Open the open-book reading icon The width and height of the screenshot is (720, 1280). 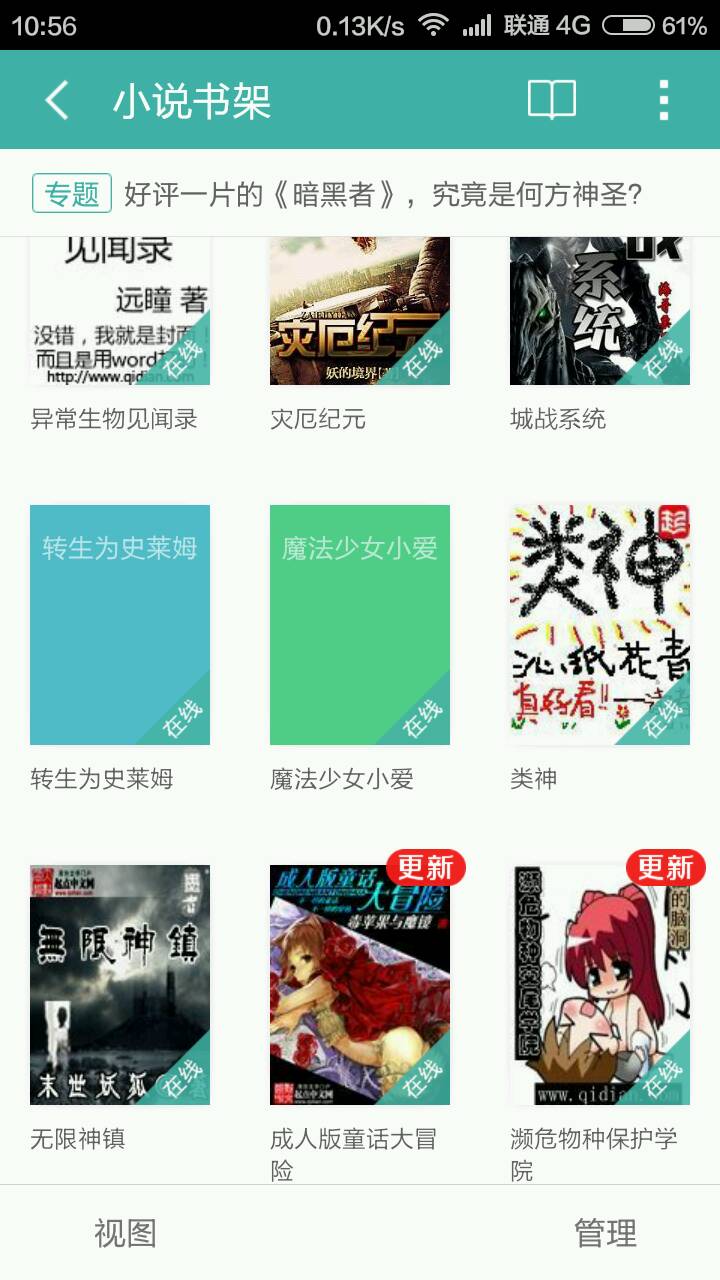tap(552, 101)
